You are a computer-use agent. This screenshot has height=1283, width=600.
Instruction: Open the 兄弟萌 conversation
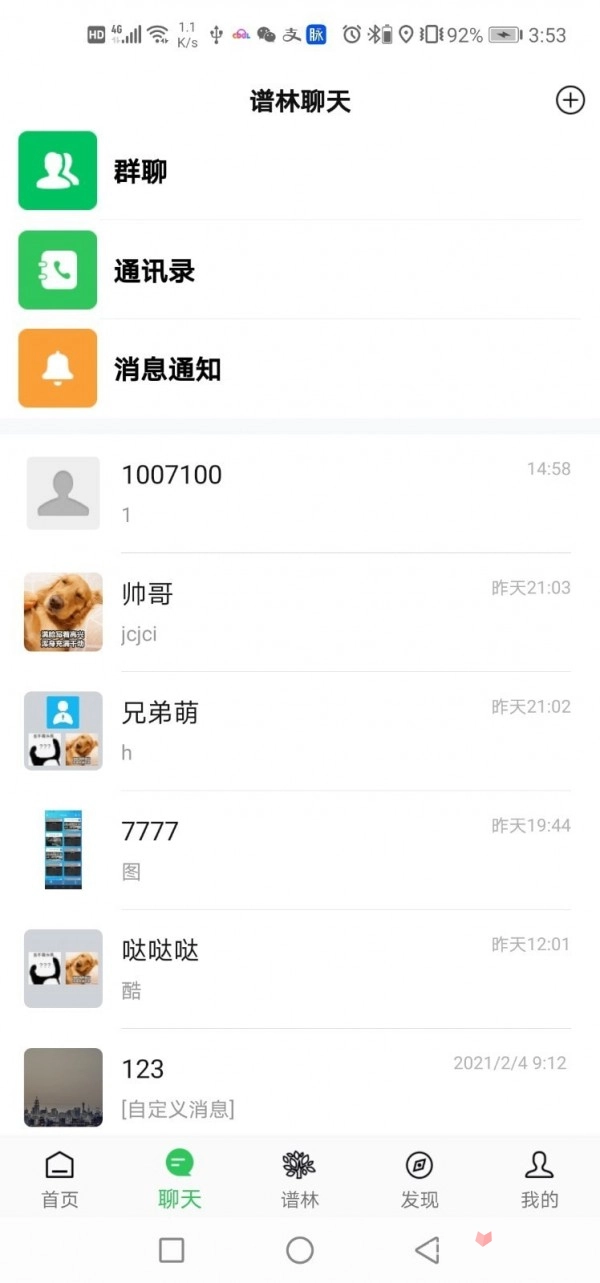tap(300, 731)
